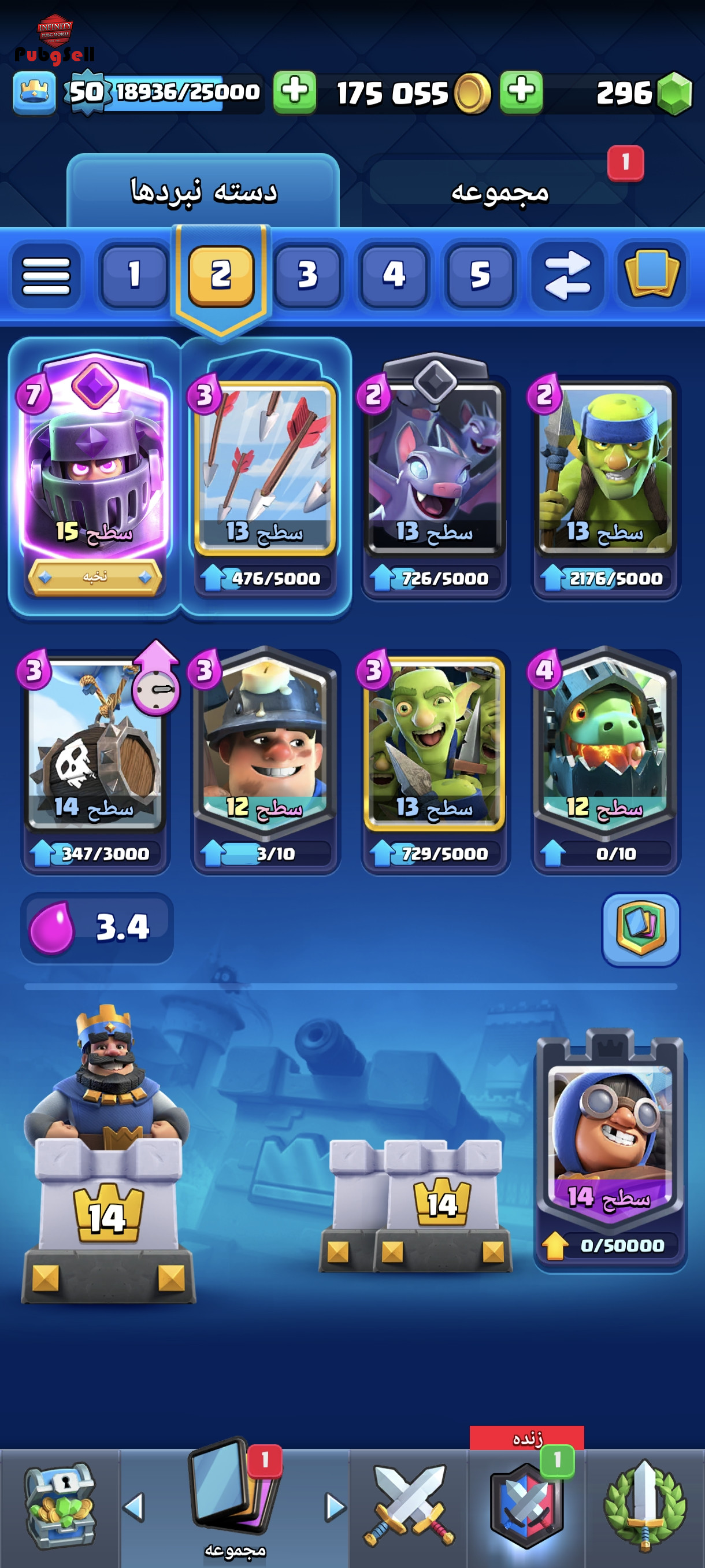This screenshot has height=1568, width=705.
Task: Switch to the مجموعه collection tab
Action: click(x=499, y=191)
